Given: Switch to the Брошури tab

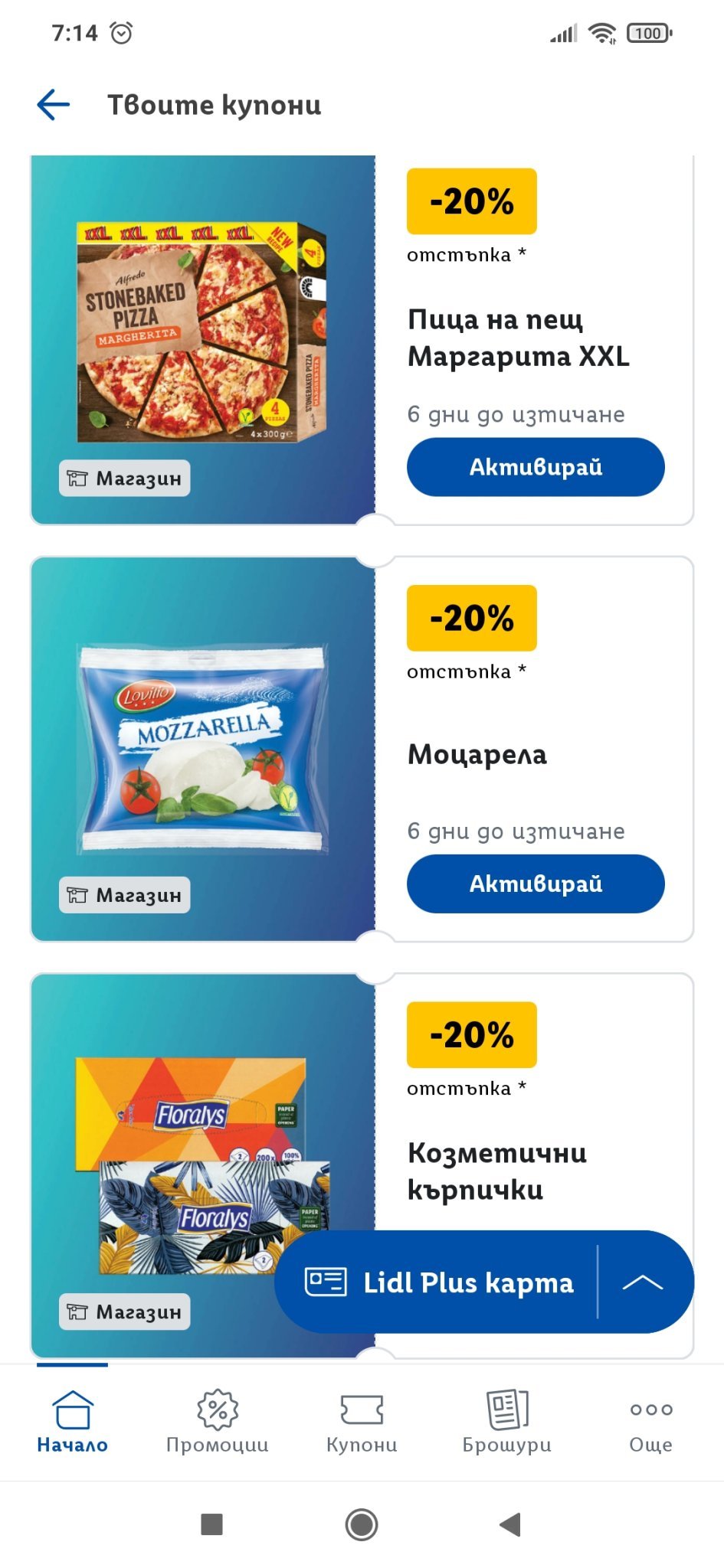Looking at the screenshot, I should pyautogui.click(x=506, y=1422).
